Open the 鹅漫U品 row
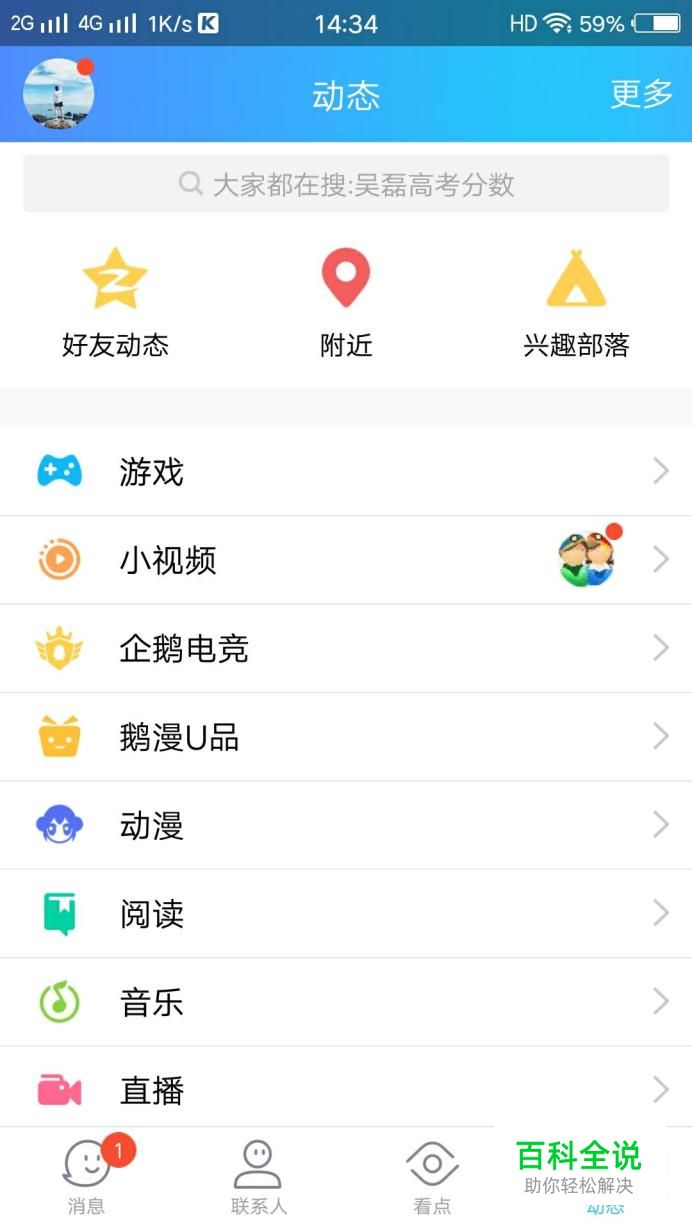The image size is (692, 1230). [346, 737]
